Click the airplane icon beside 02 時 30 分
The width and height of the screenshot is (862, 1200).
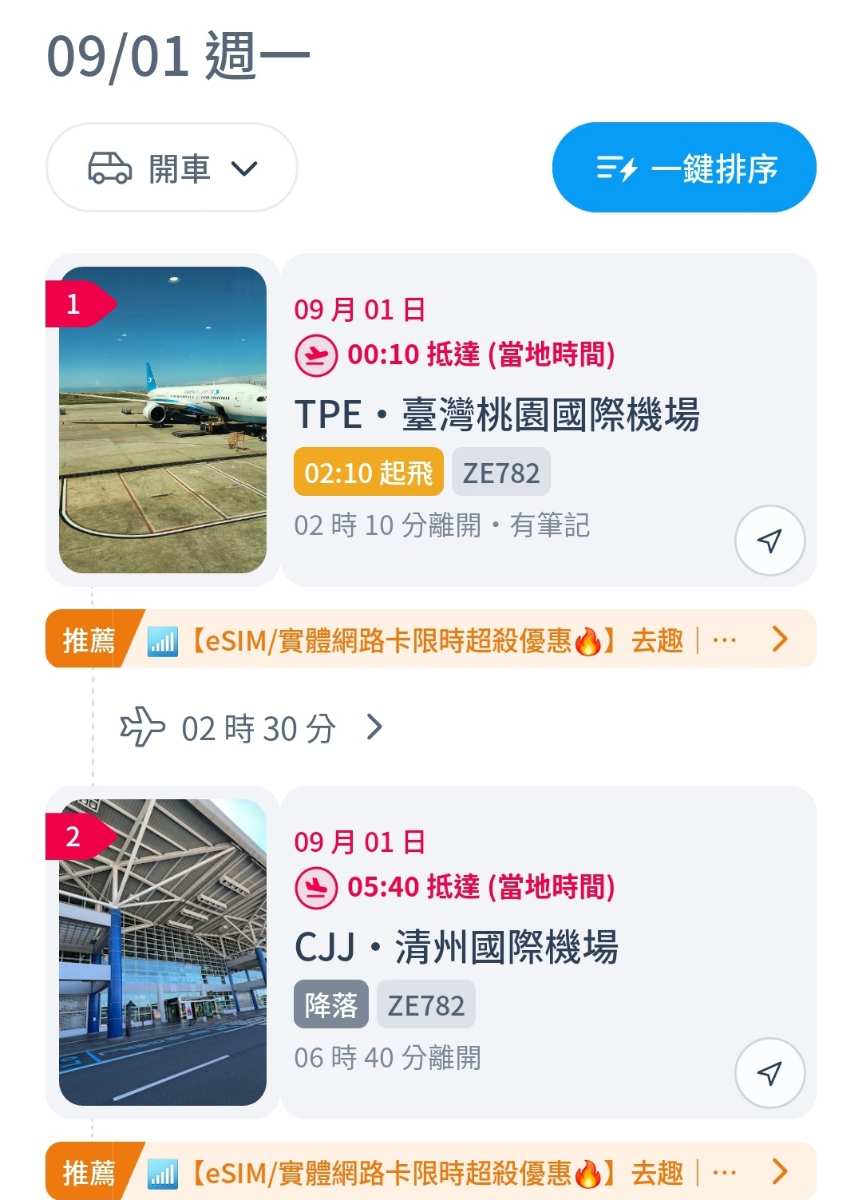click(x=143, y=727)
